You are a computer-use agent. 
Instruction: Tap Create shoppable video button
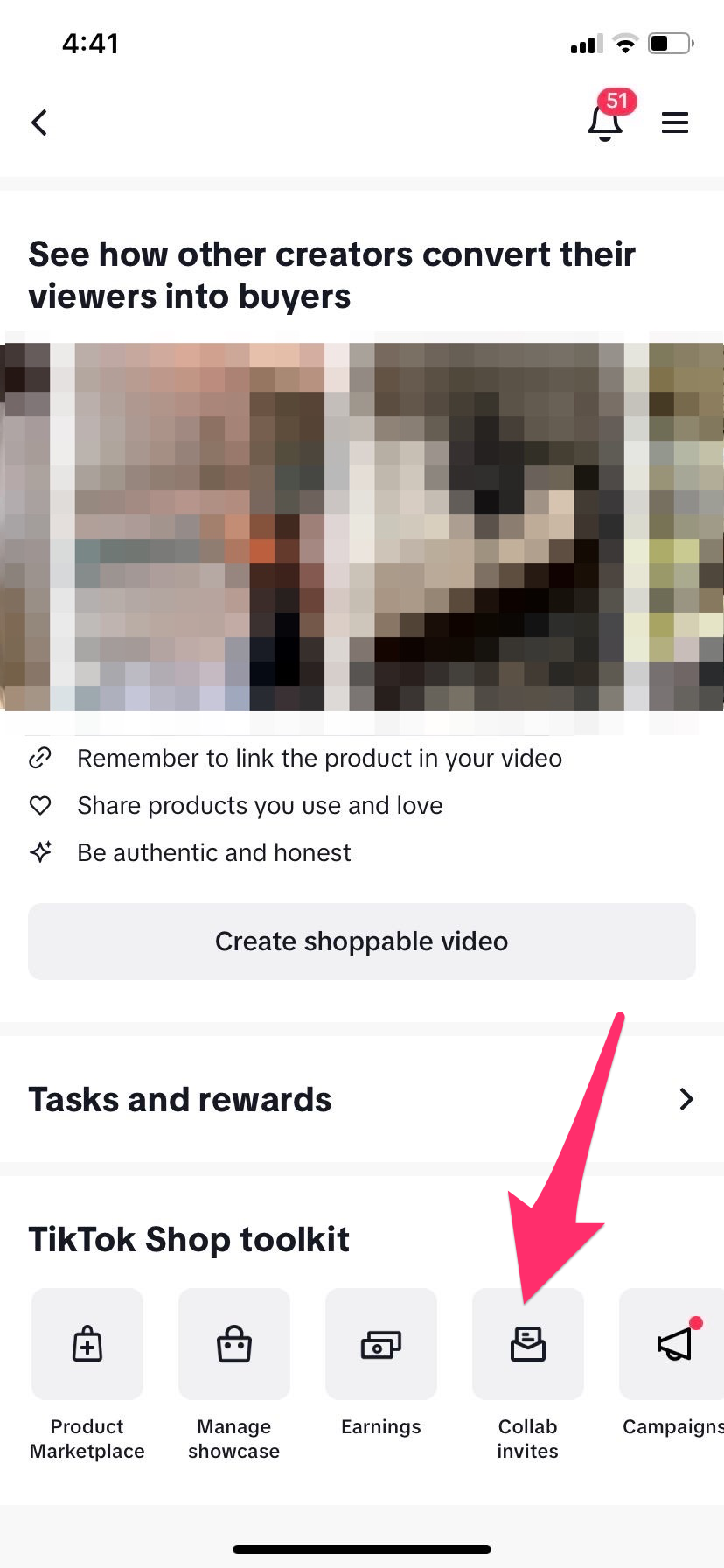[362, 941]
